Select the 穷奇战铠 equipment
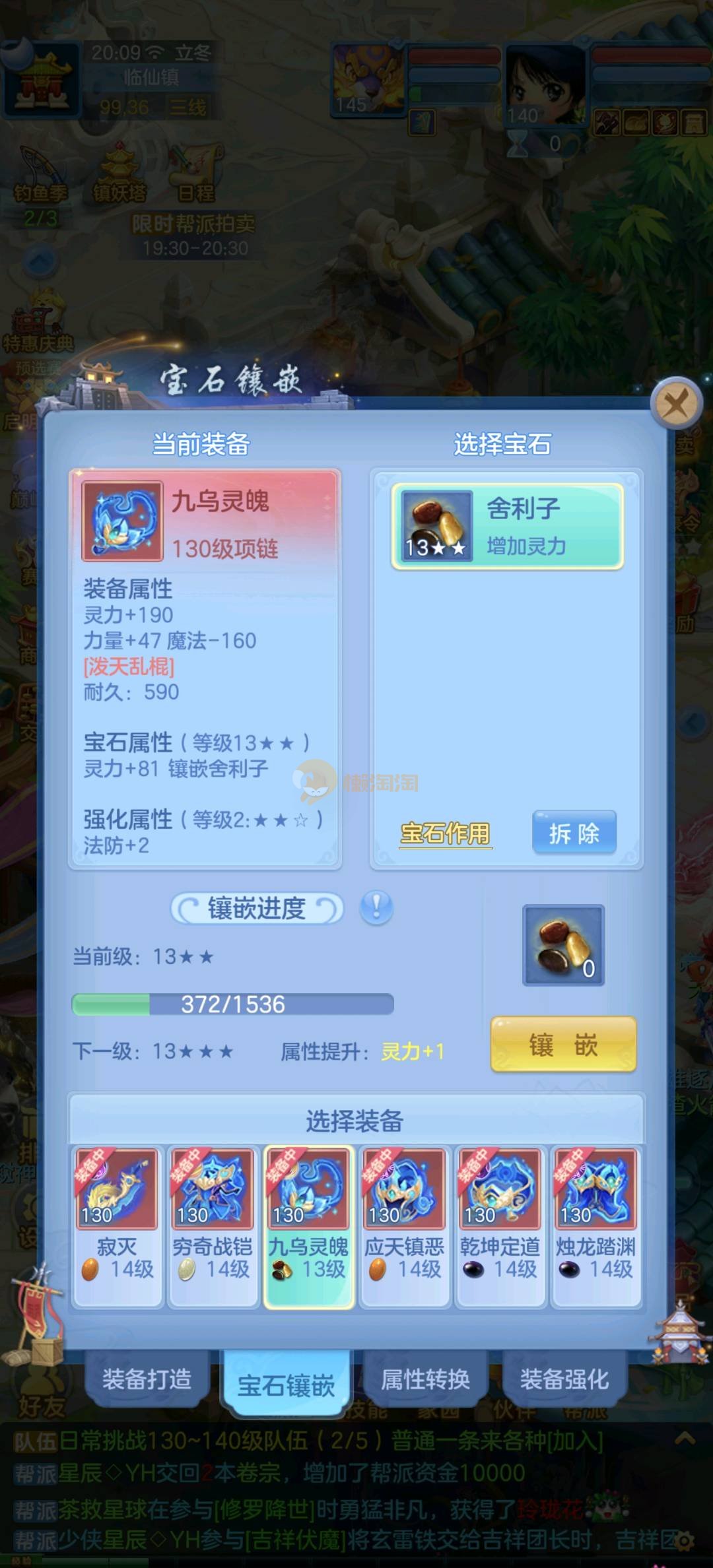The height and width of the screenshot is (1568, 713). click(x=213, y=1225)
